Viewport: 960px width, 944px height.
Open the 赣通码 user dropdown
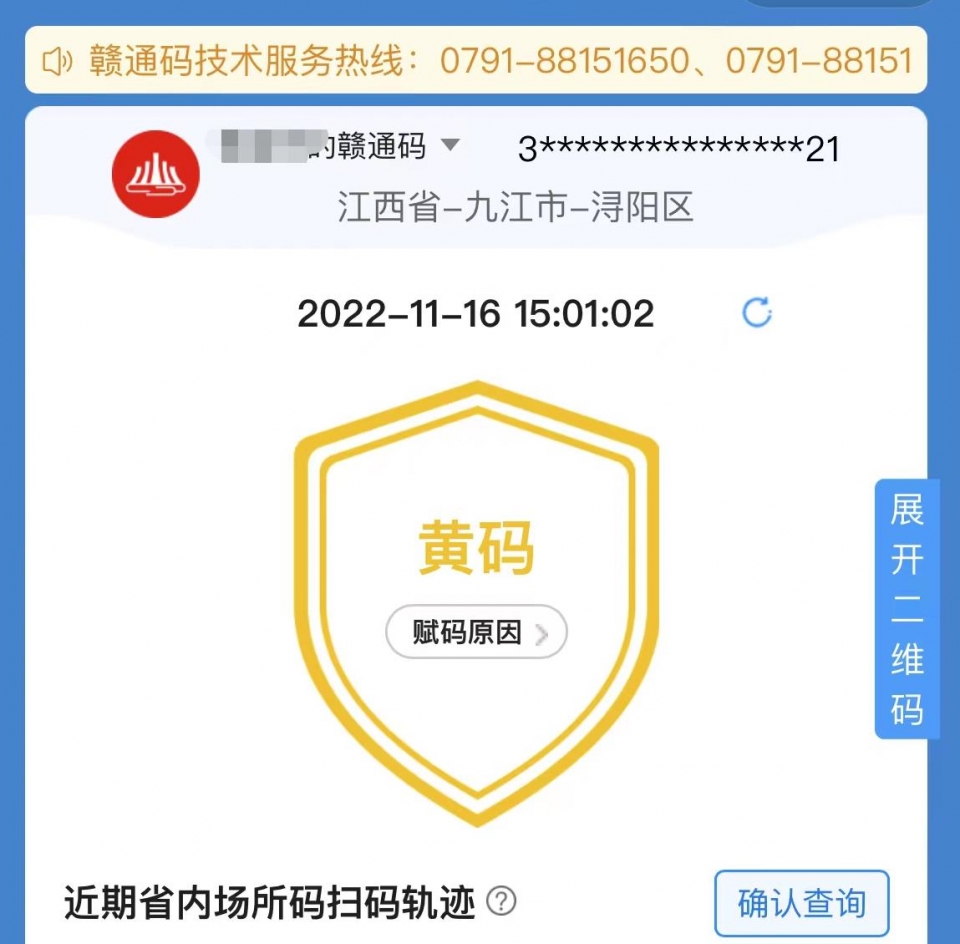(x=450, y=147)
